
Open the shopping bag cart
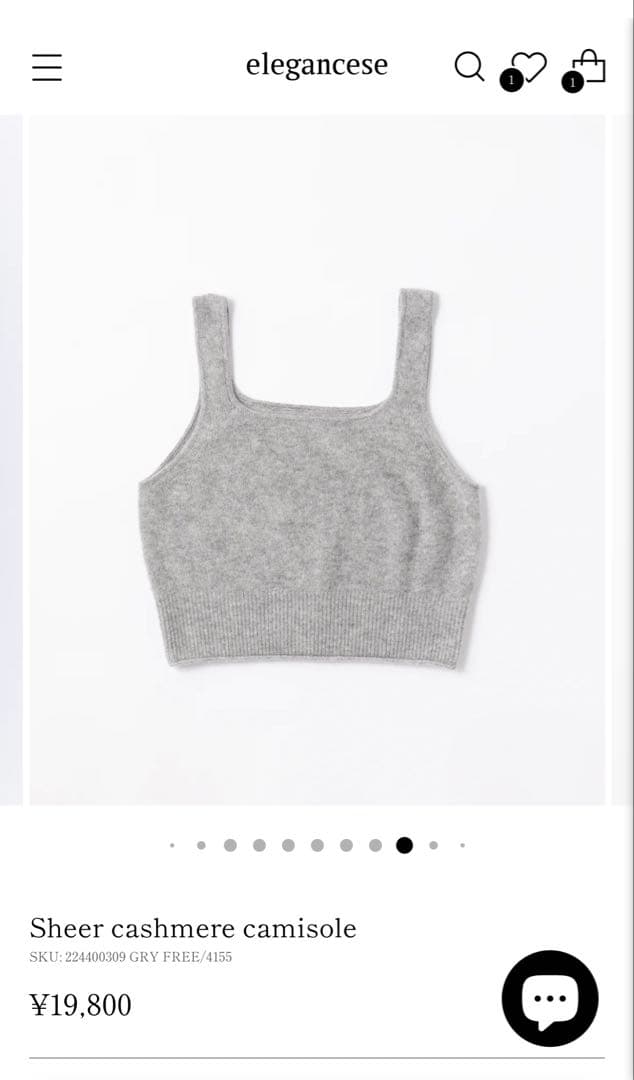pyautogui.click(x=589, y=67)
